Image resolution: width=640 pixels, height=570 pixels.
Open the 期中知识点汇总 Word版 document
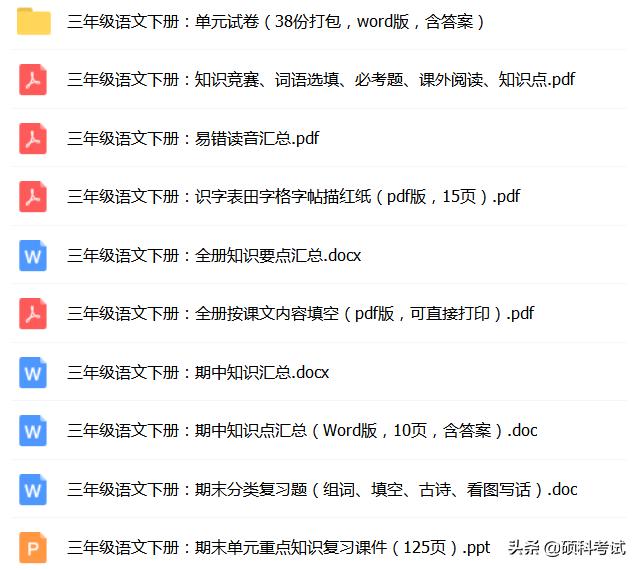[x=302, y=430]
